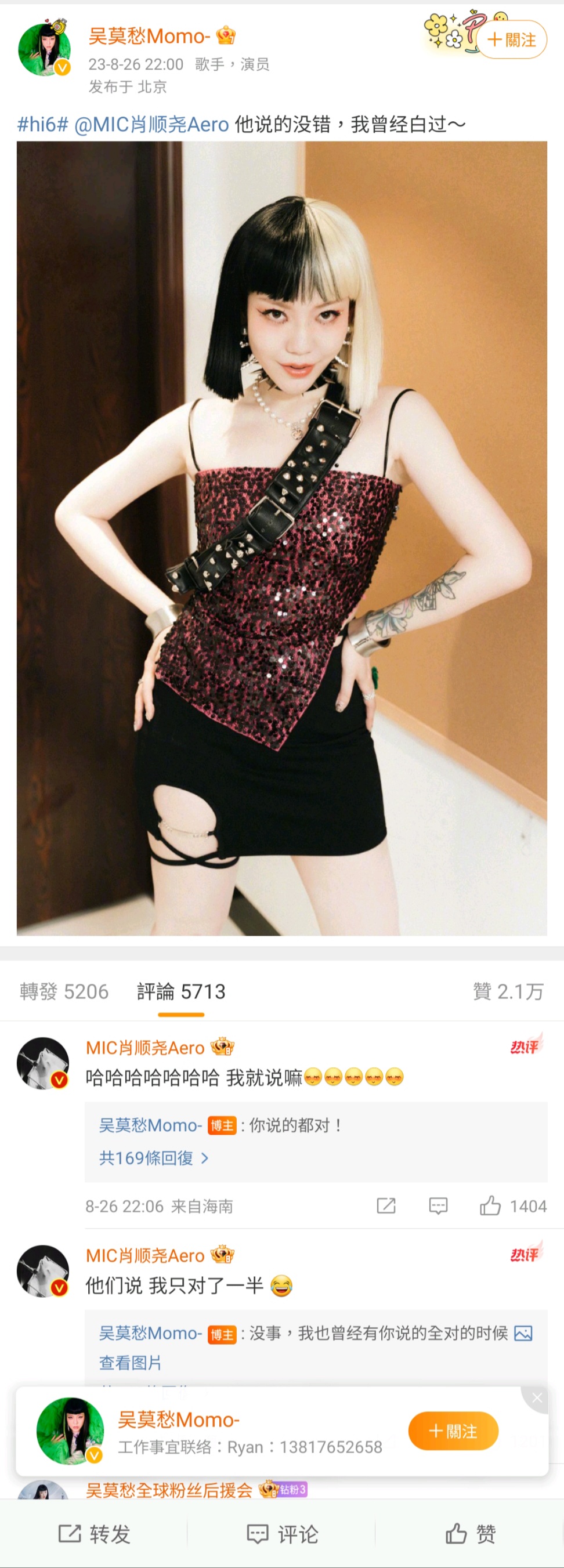Open the @MIC肖顺尧Aero mention in the post text
The image size is (564, 1568).
151,125
